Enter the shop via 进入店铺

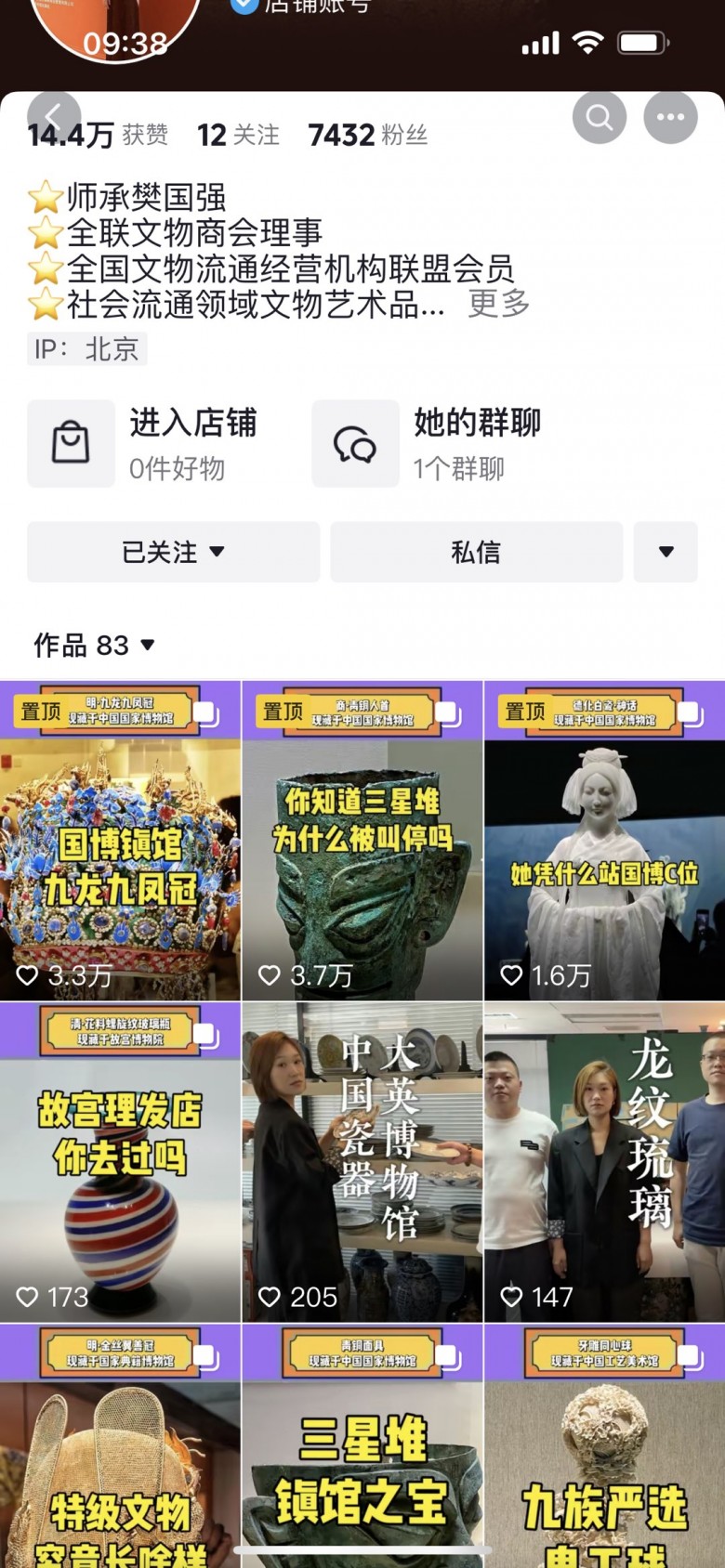click(149, 444)
